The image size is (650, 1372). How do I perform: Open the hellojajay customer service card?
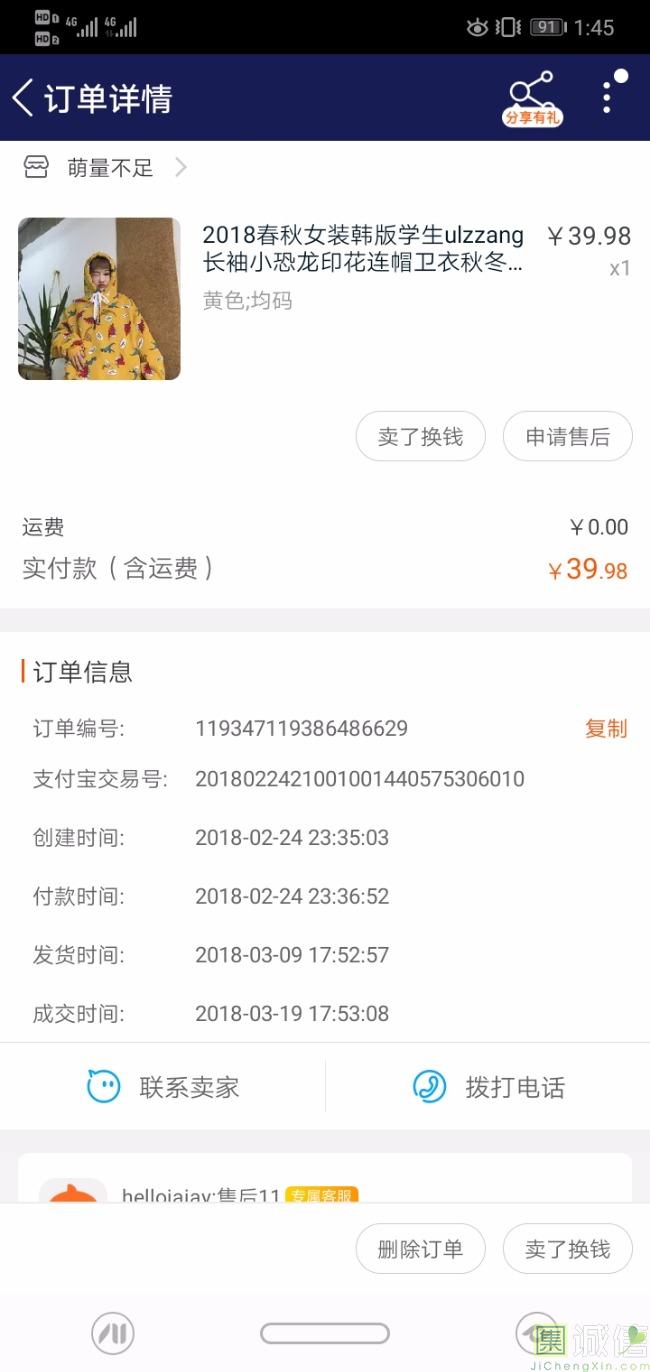(325, 1178)
